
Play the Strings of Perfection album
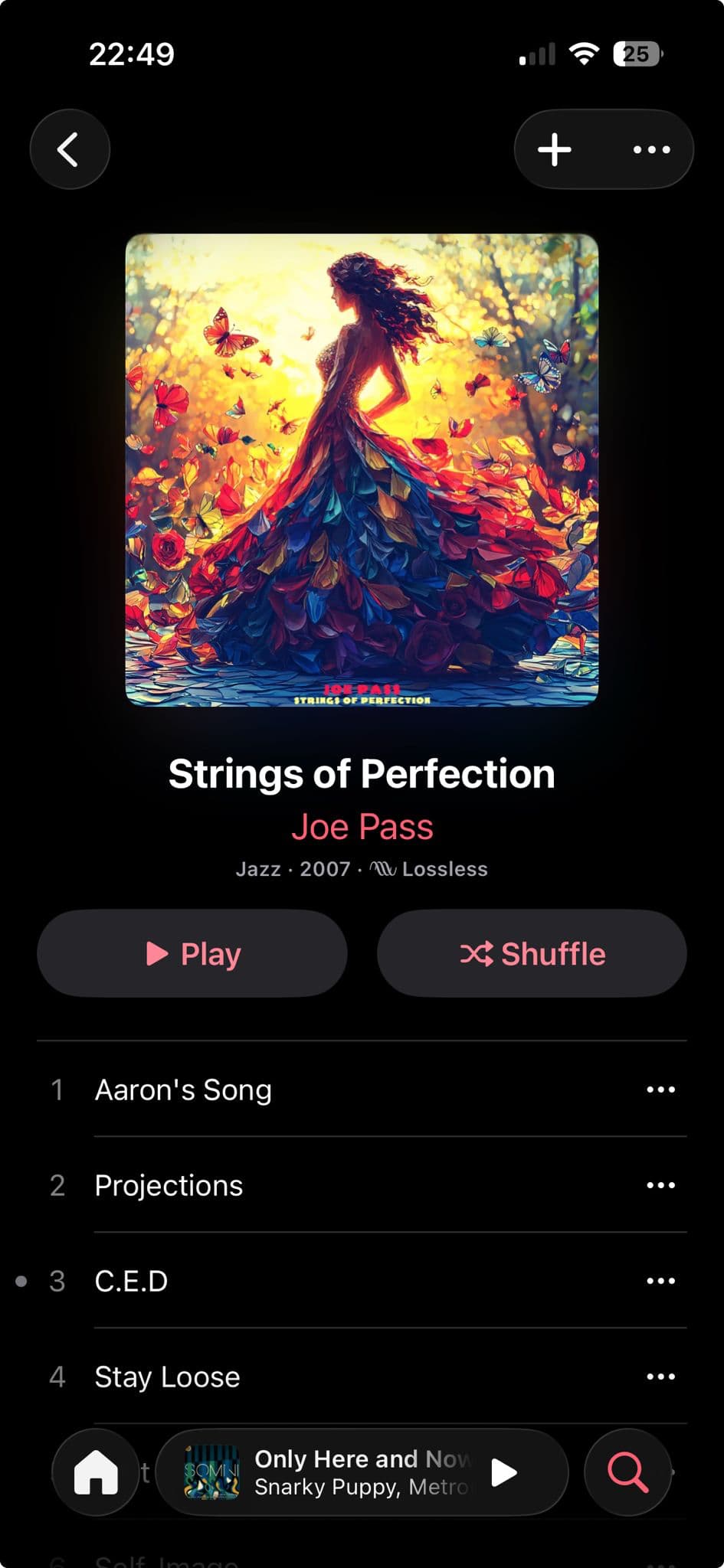192,953
